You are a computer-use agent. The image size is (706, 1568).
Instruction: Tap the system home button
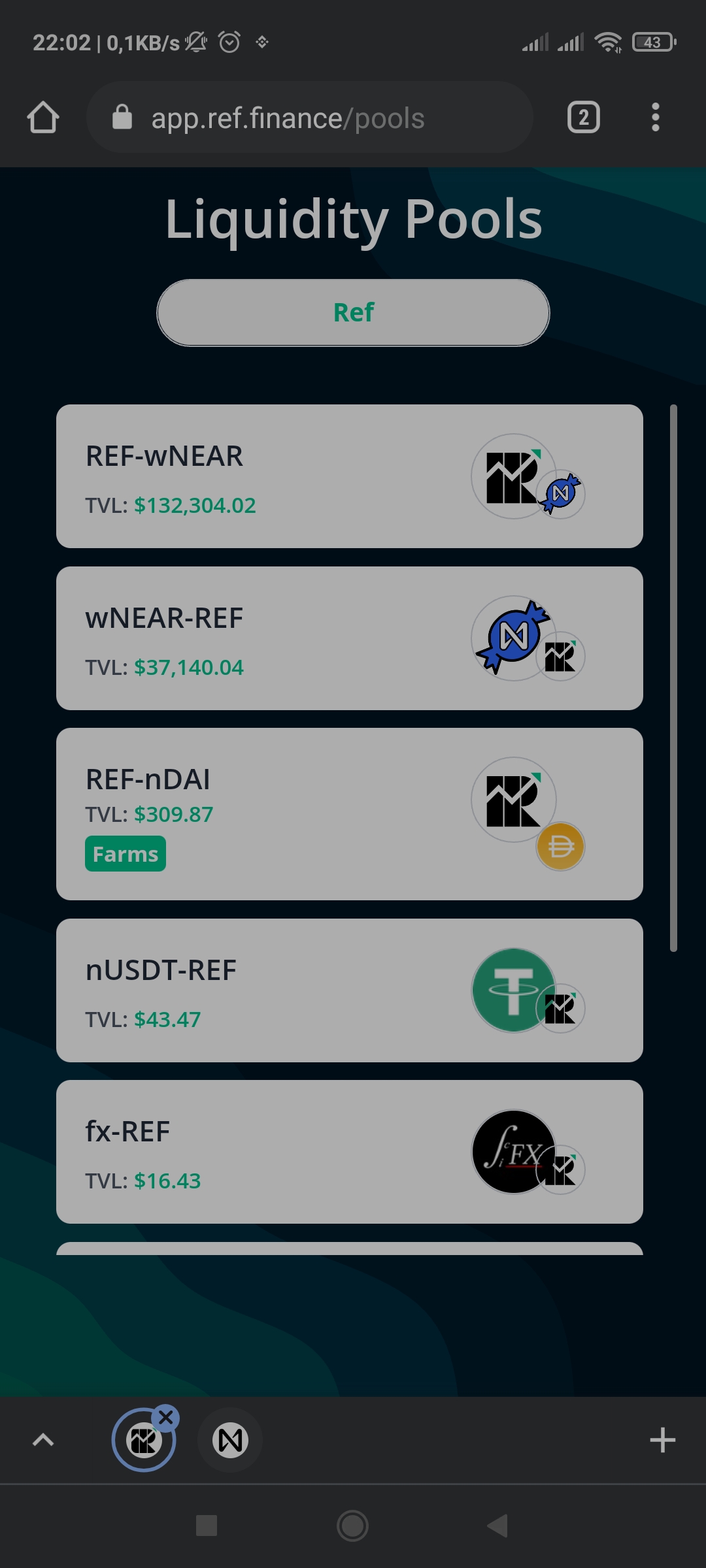click(x=353, y=1526)
